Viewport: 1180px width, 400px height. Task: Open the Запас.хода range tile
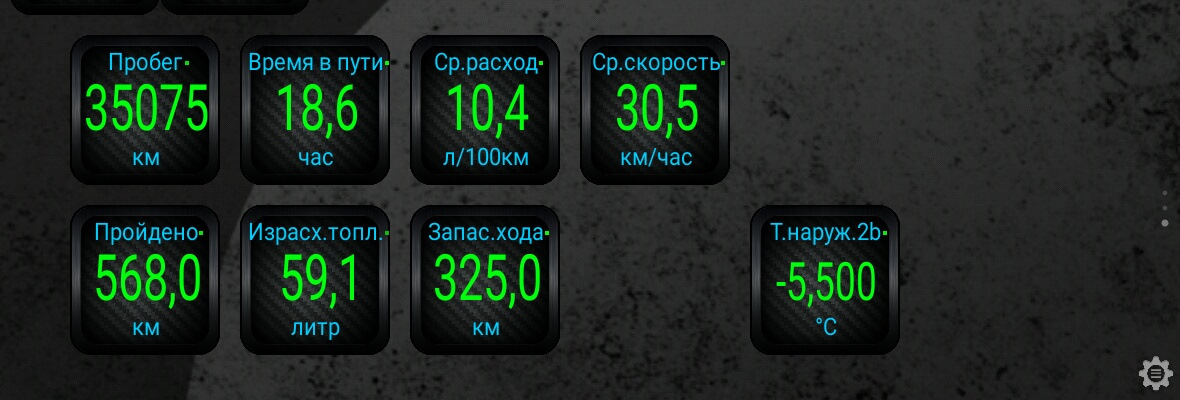coord(485,279)
